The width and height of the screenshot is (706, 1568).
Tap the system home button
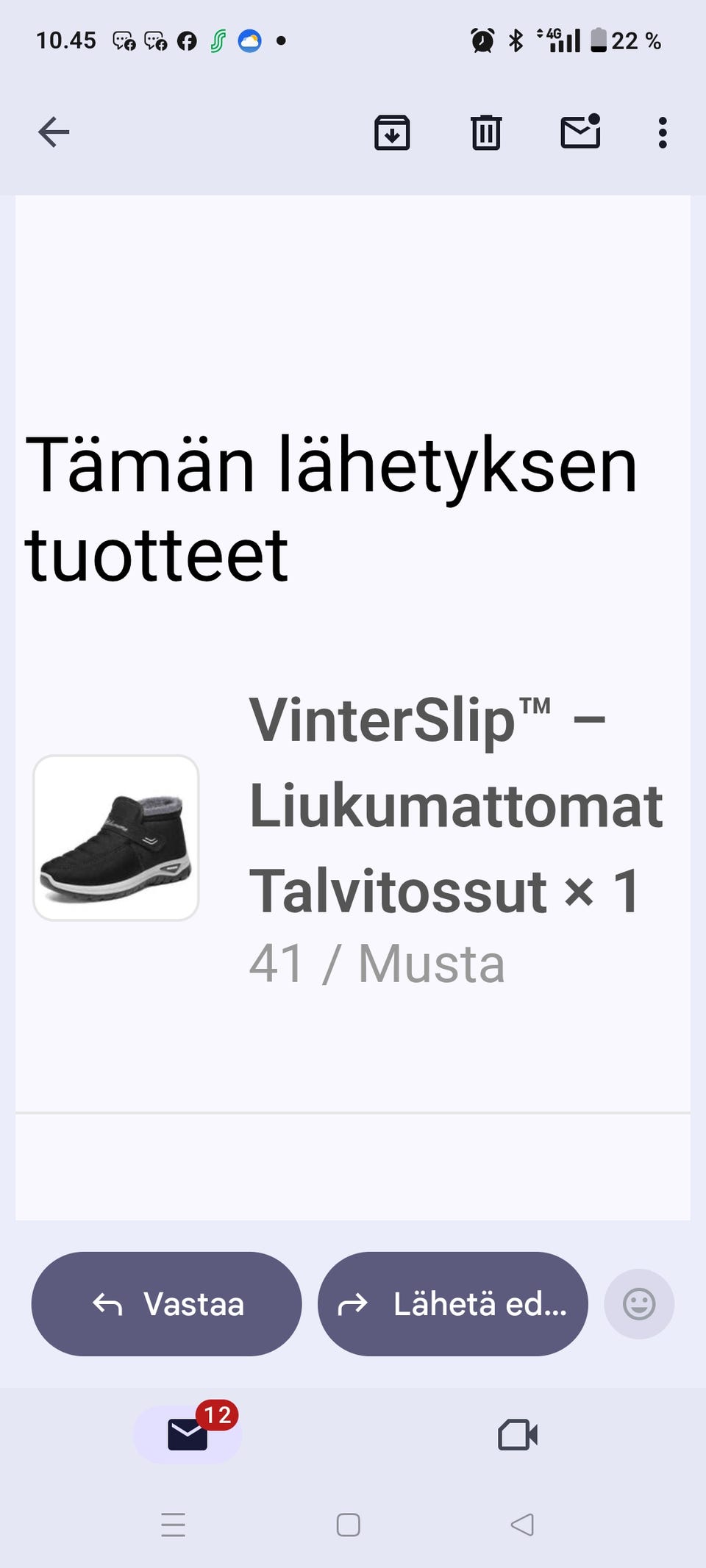pos(348,1525)
